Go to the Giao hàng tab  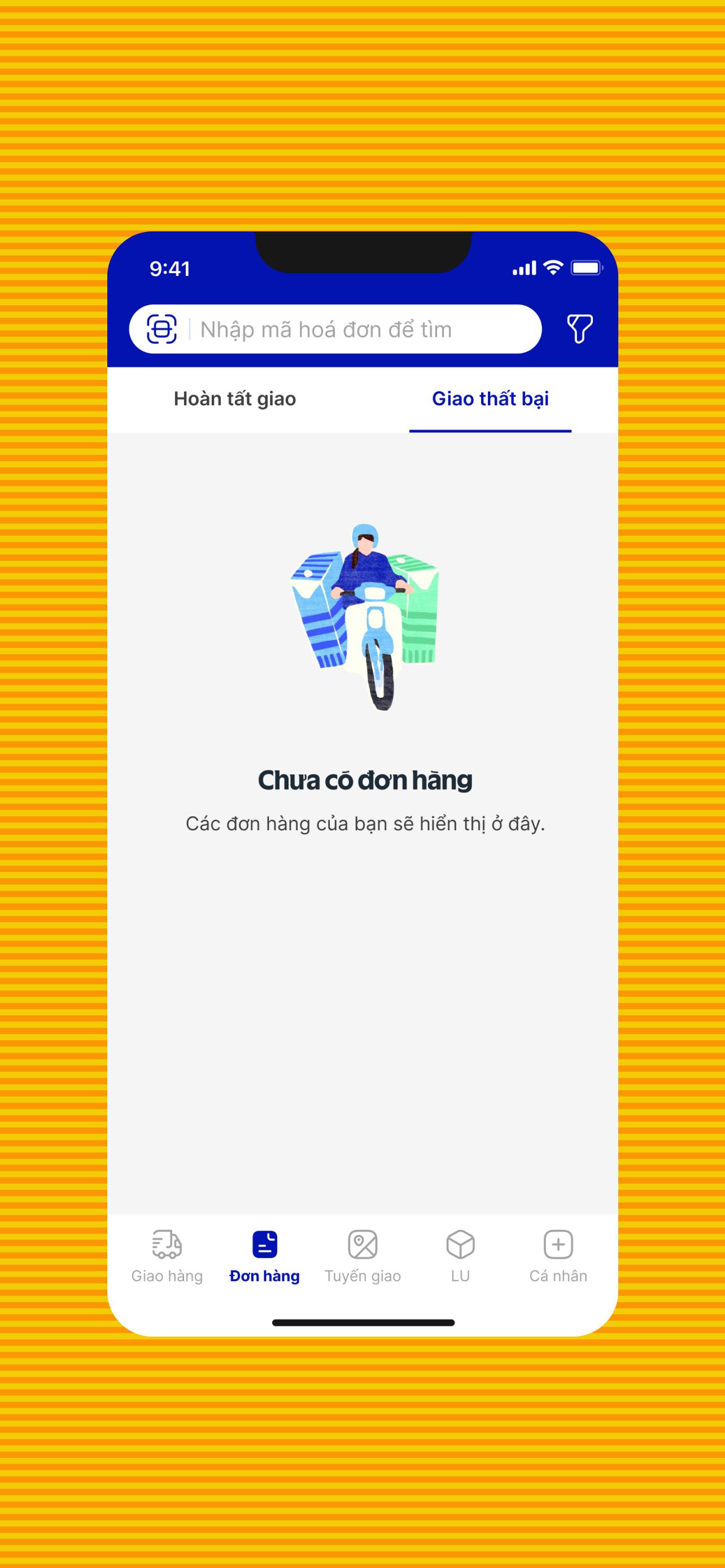[167, 1257]
